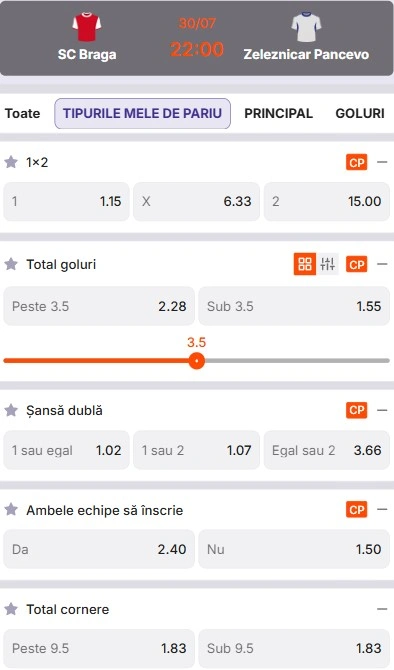
Task: Select the draw X odds 6.33
Action: [196, 201]
